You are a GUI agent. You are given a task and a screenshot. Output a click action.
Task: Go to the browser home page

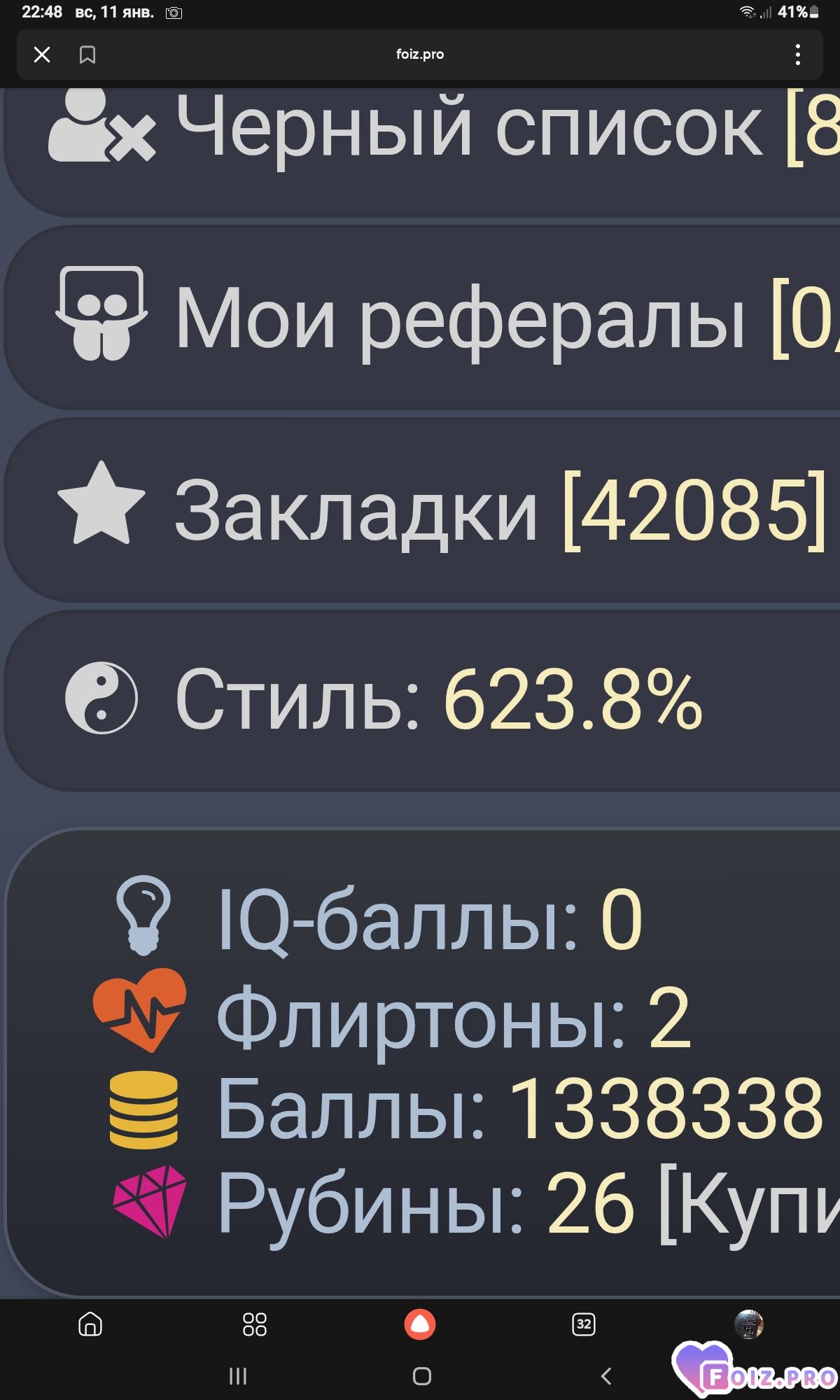(90, 1324)
